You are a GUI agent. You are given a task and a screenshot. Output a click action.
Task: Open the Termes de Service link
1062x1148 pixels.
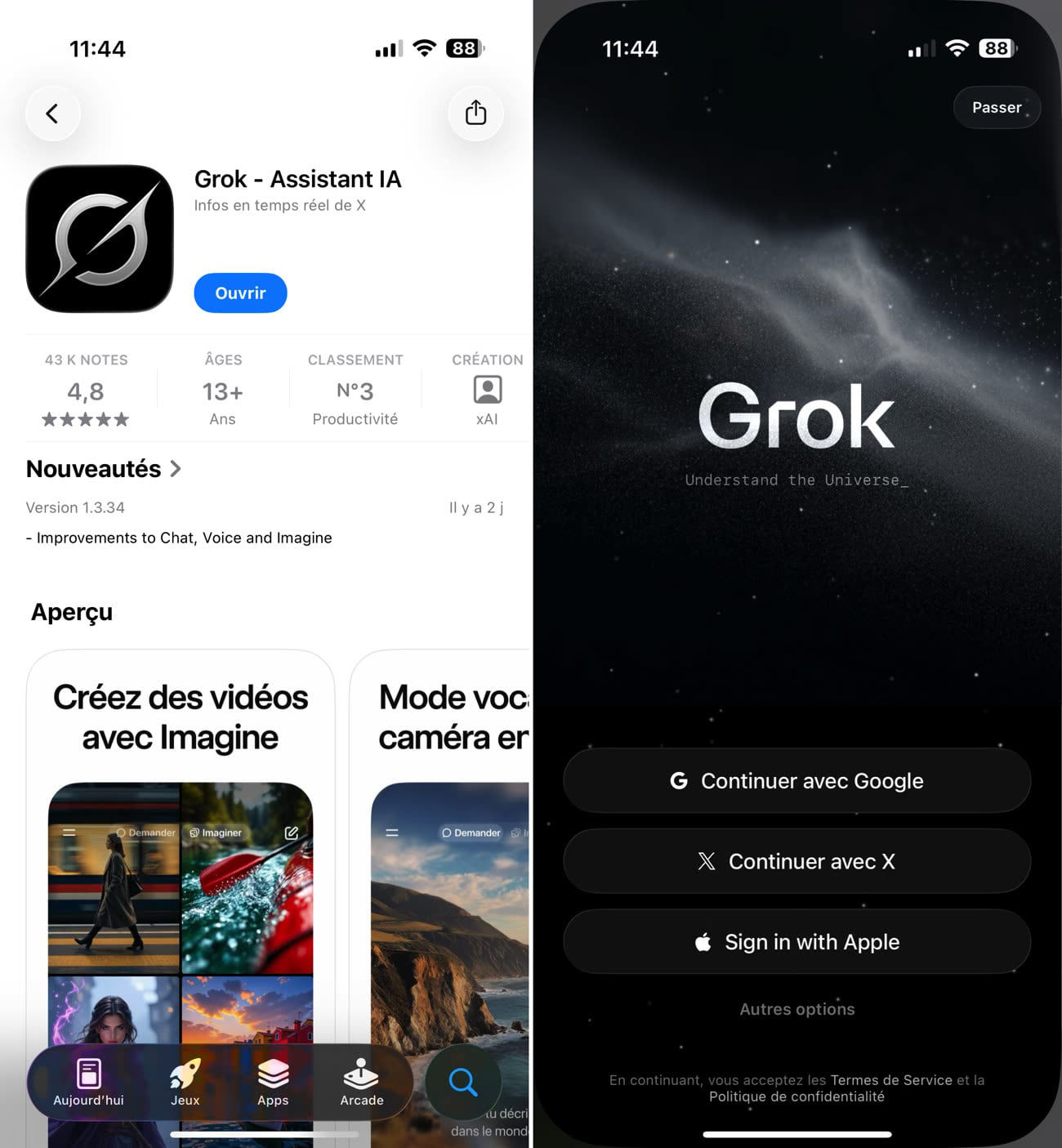click(892, 1079)
